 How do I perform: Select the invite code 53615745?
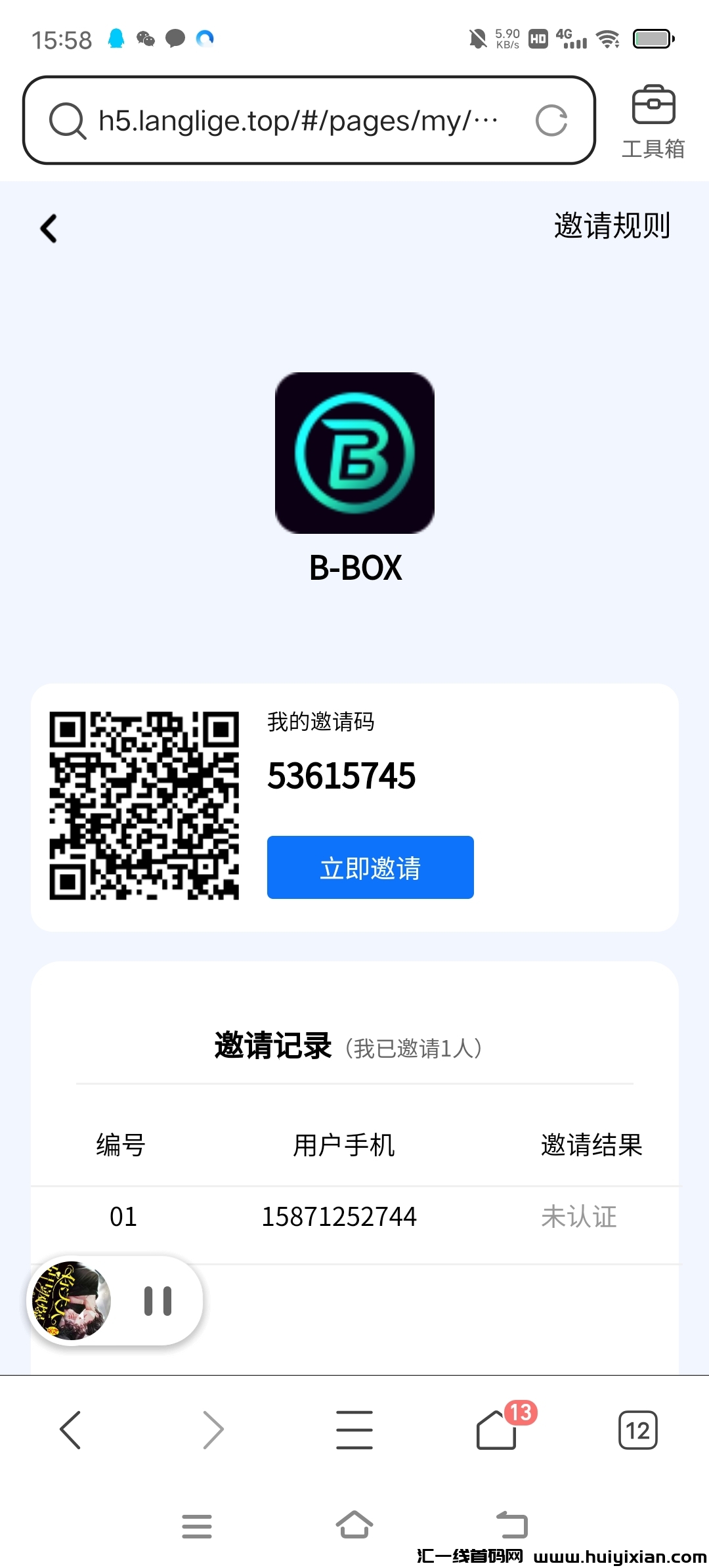(341, 775)
